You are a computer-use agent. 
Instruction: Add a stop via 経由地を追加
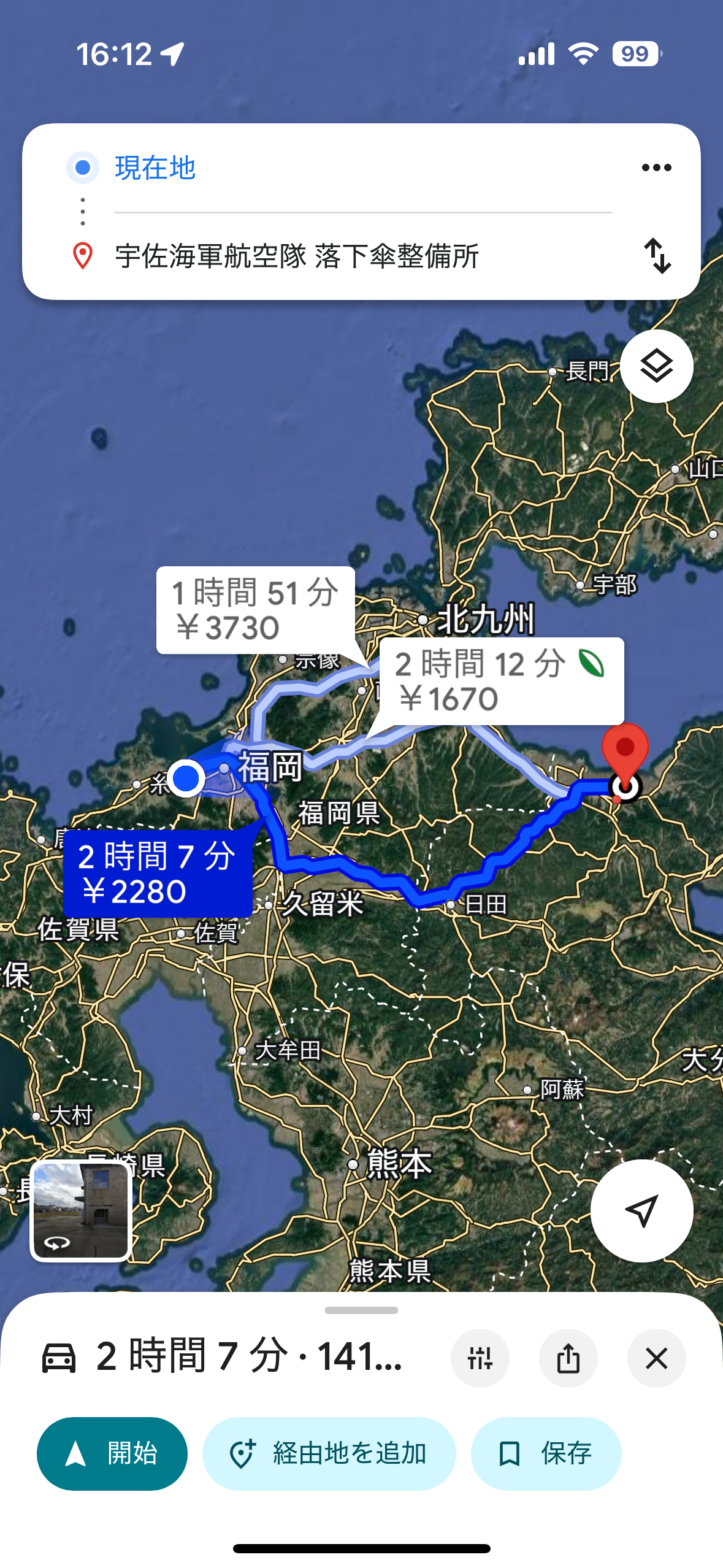pyautogui.click(x=329, y=1453)
